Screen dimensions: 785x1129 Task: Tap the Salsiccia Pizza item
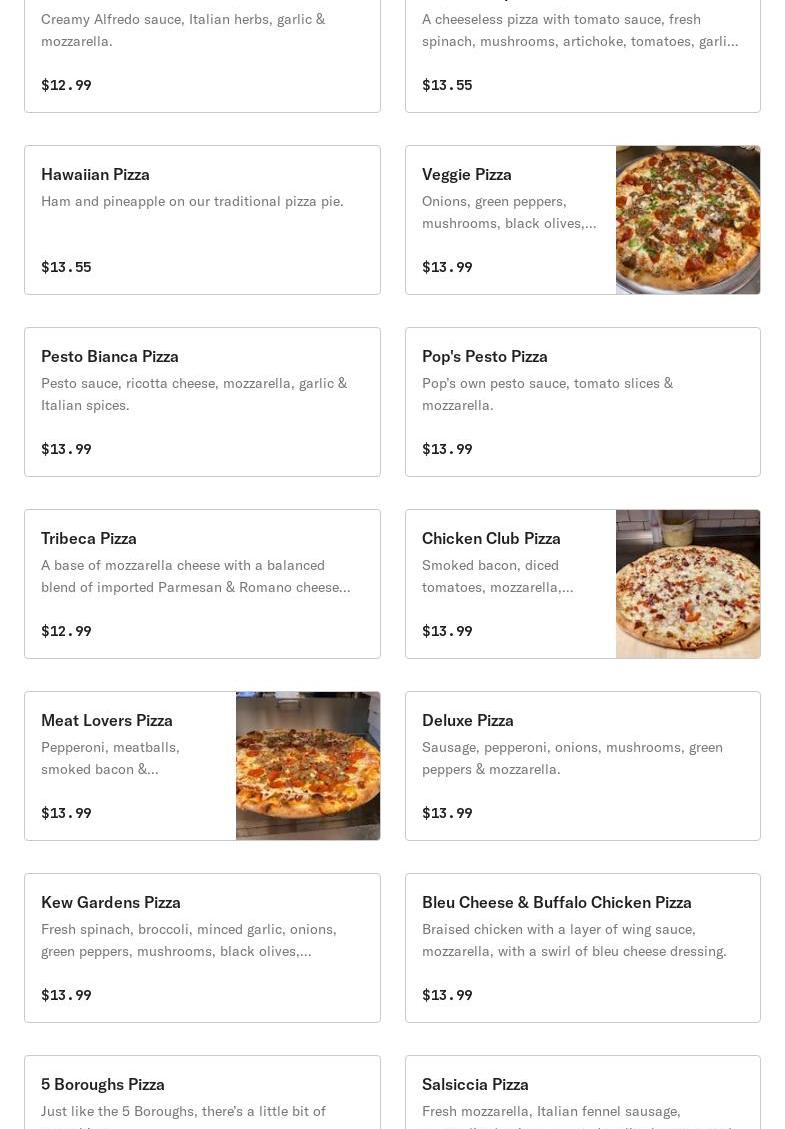click(582, 1095)
